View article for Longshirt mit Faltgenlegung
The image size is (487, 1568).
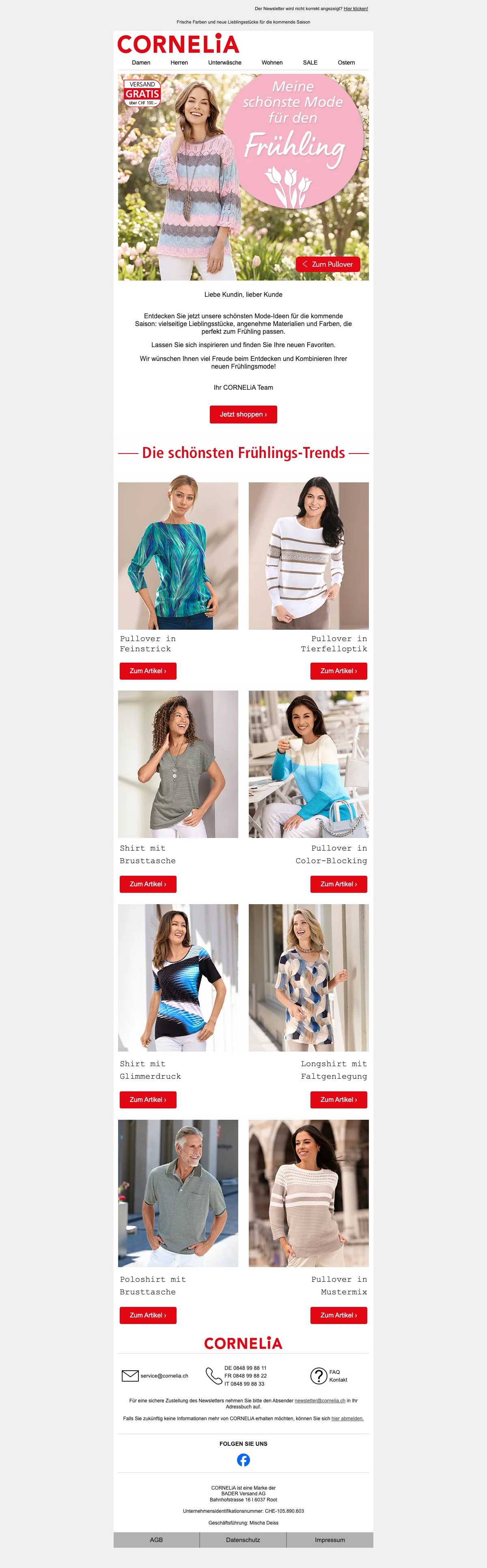pos(338,1099)
